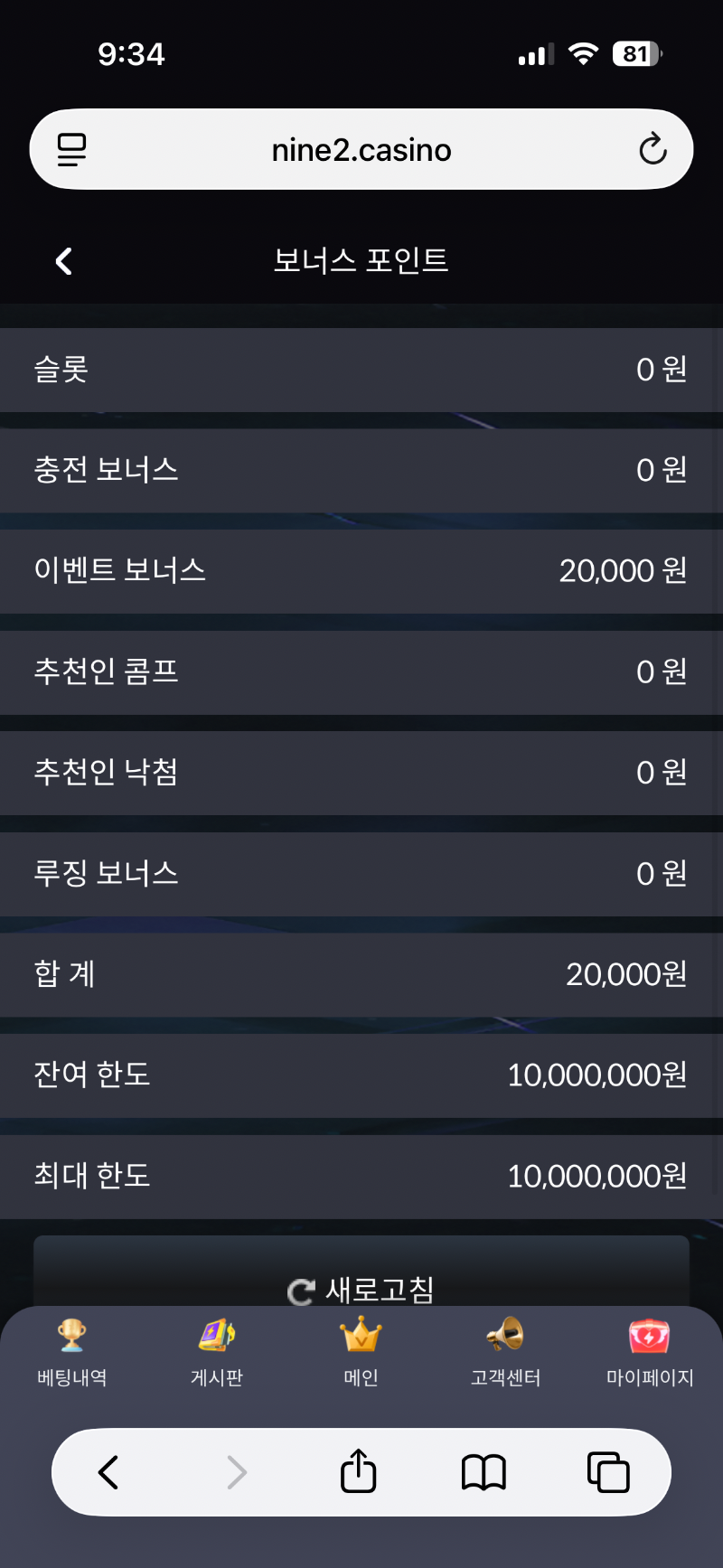The image size is (723, 1568).
Task: Show all open browser tabs
Action: (x=608, y=1472)
